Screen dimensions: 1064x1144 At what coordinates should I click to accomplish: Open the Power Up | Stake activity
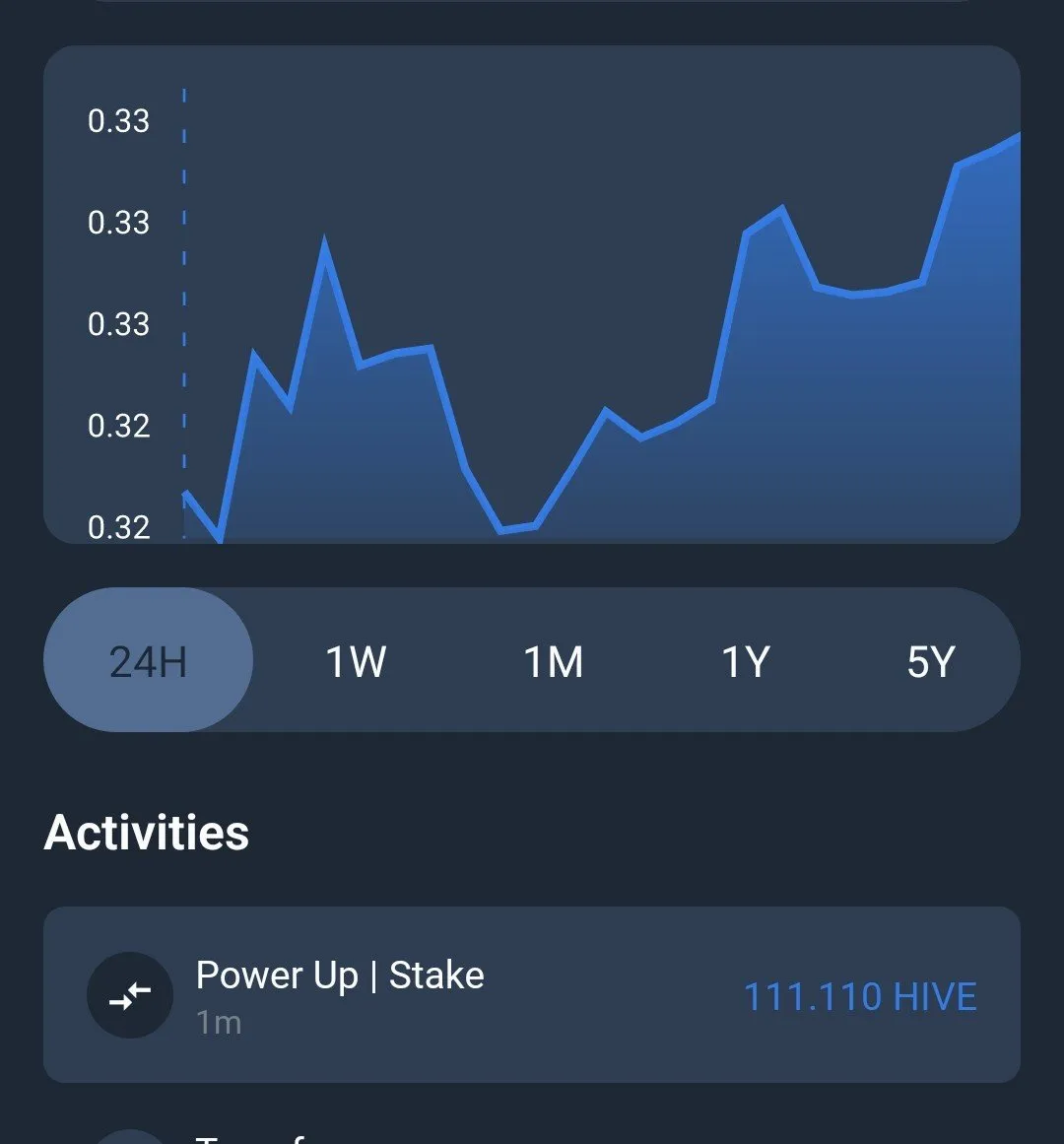(x=532, y=994)
